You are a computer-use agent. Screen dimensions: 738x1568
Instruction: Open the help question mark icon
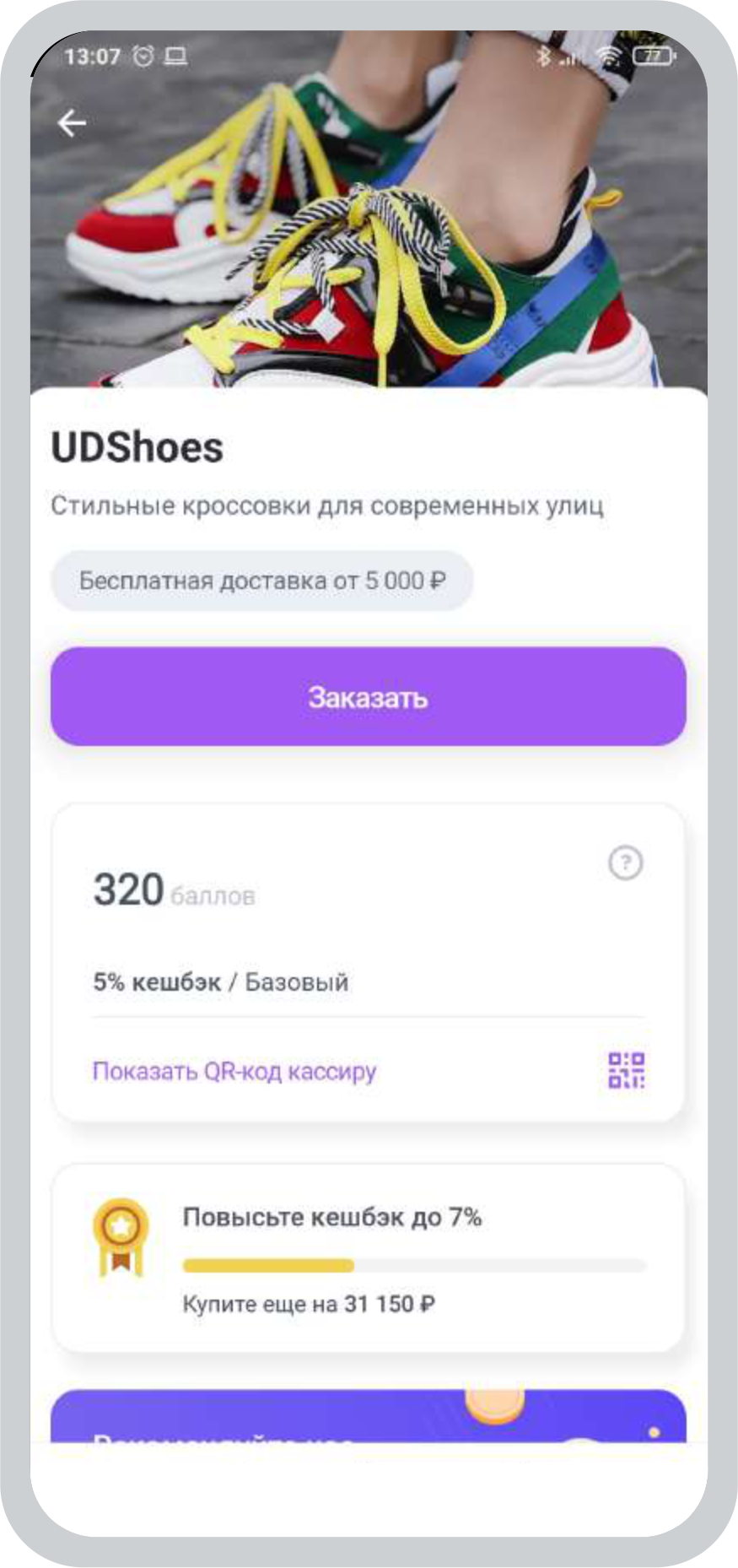[625, 862]
